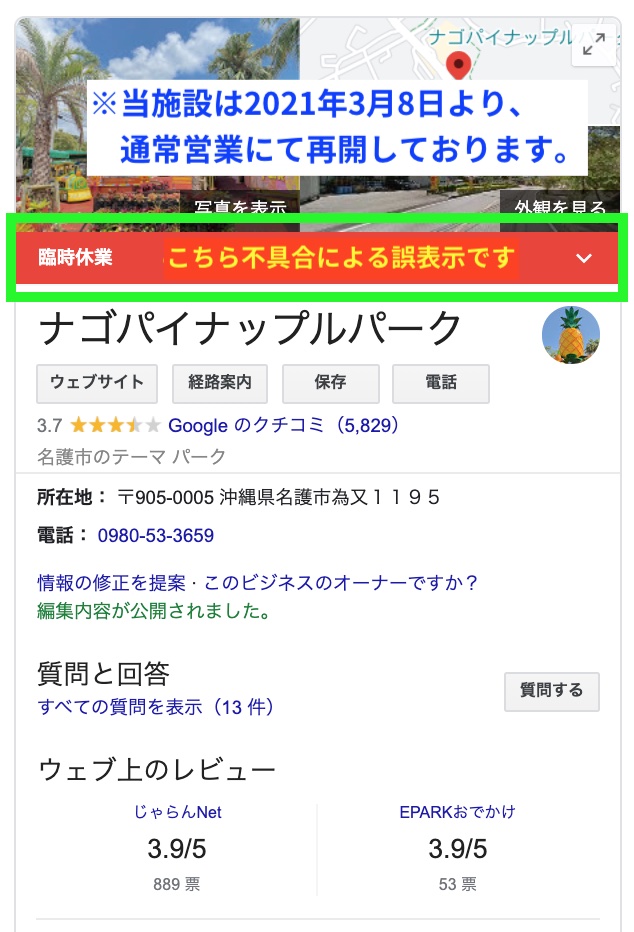The height and width of the screenshot is (932, 634).
Task: Open 外観を見る street view
Action: 560,207
